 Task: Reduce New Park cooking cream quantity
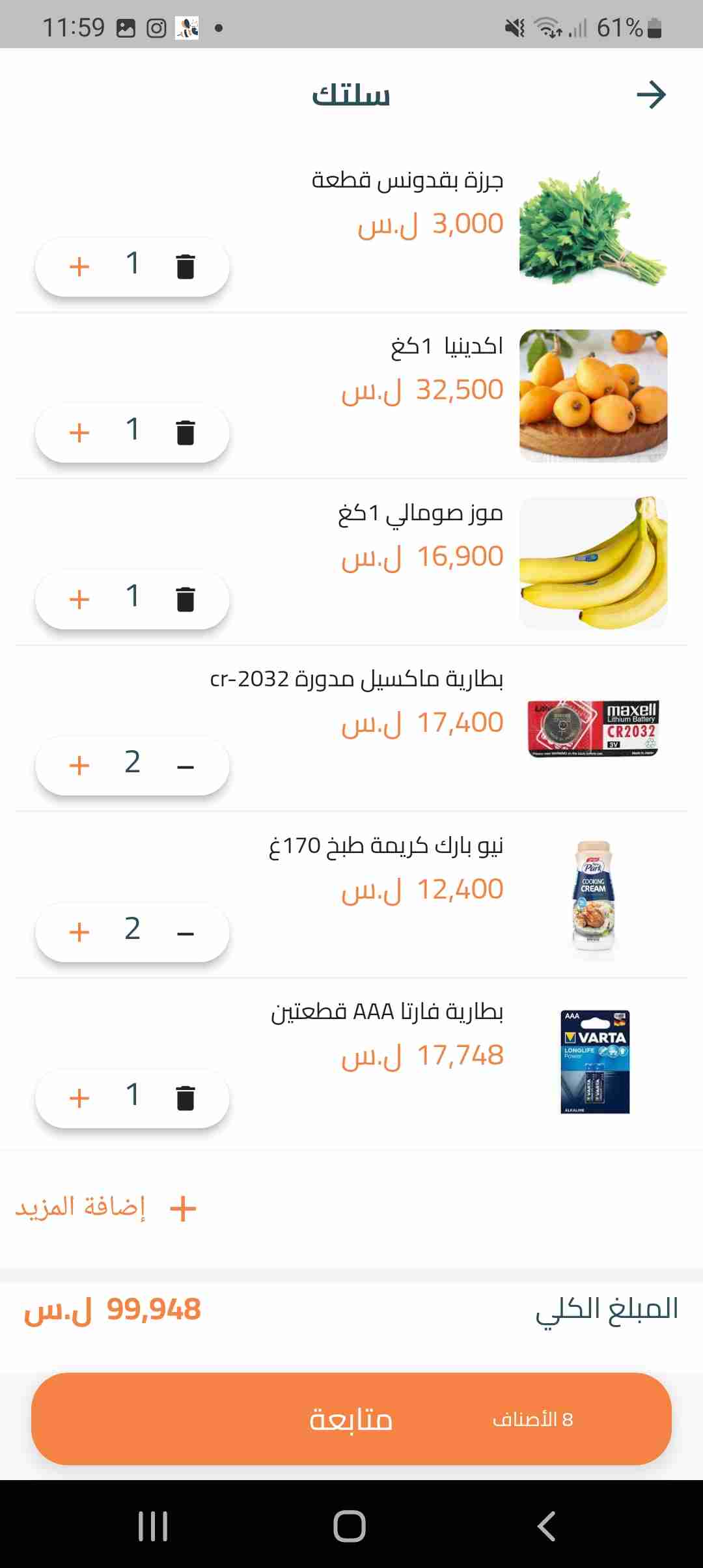click(x=186, y=933)
